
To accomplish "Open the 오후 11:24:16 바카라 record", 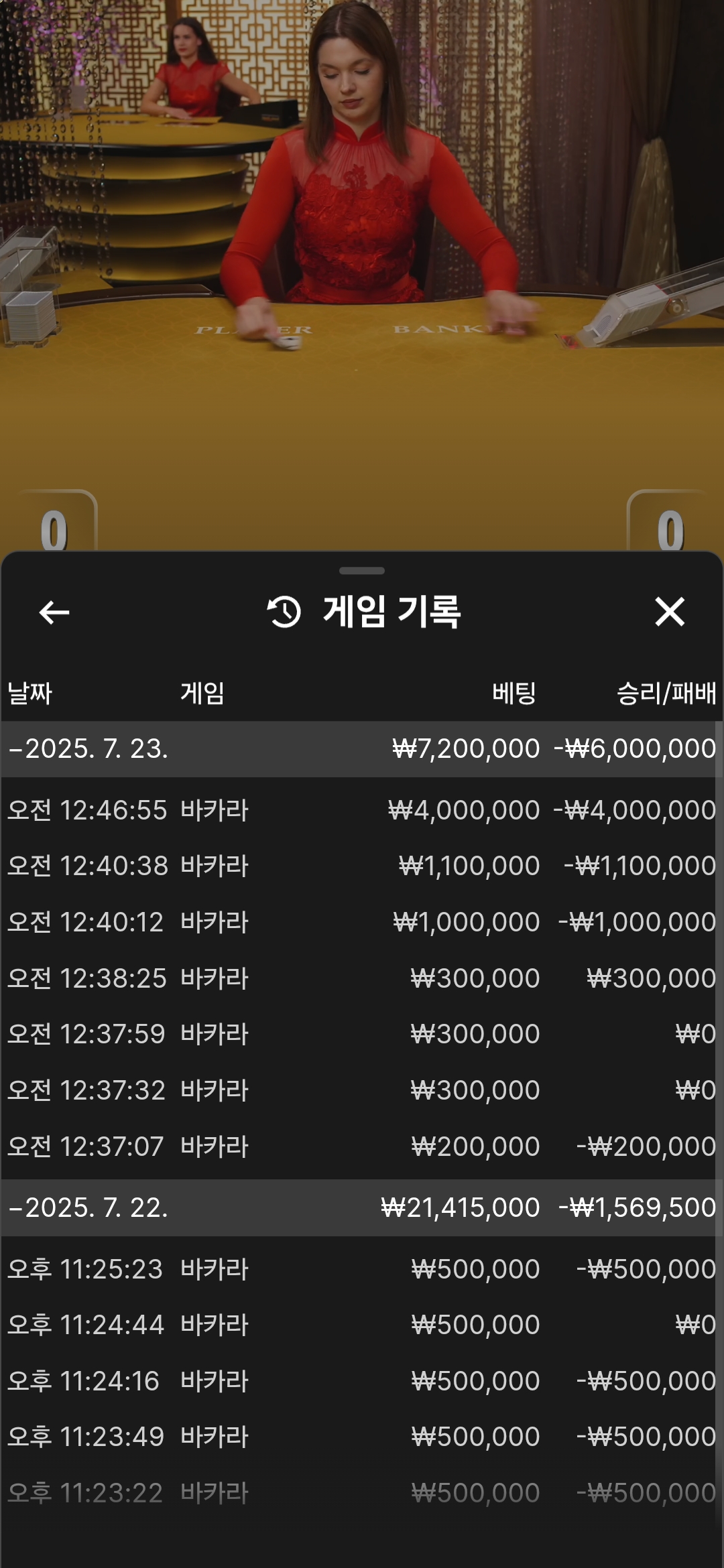I will point(362,1381).
